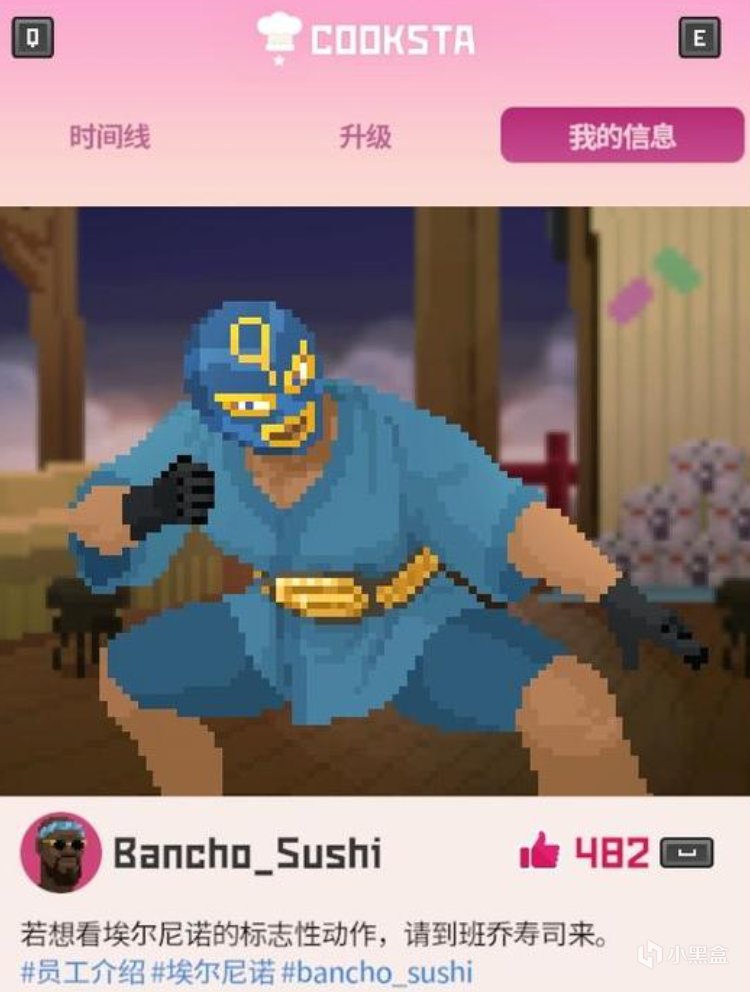Viewport: 750px width, 992px height.
Task: Like the Bancho_Sushi post
Action: click(x=540, y=852)
